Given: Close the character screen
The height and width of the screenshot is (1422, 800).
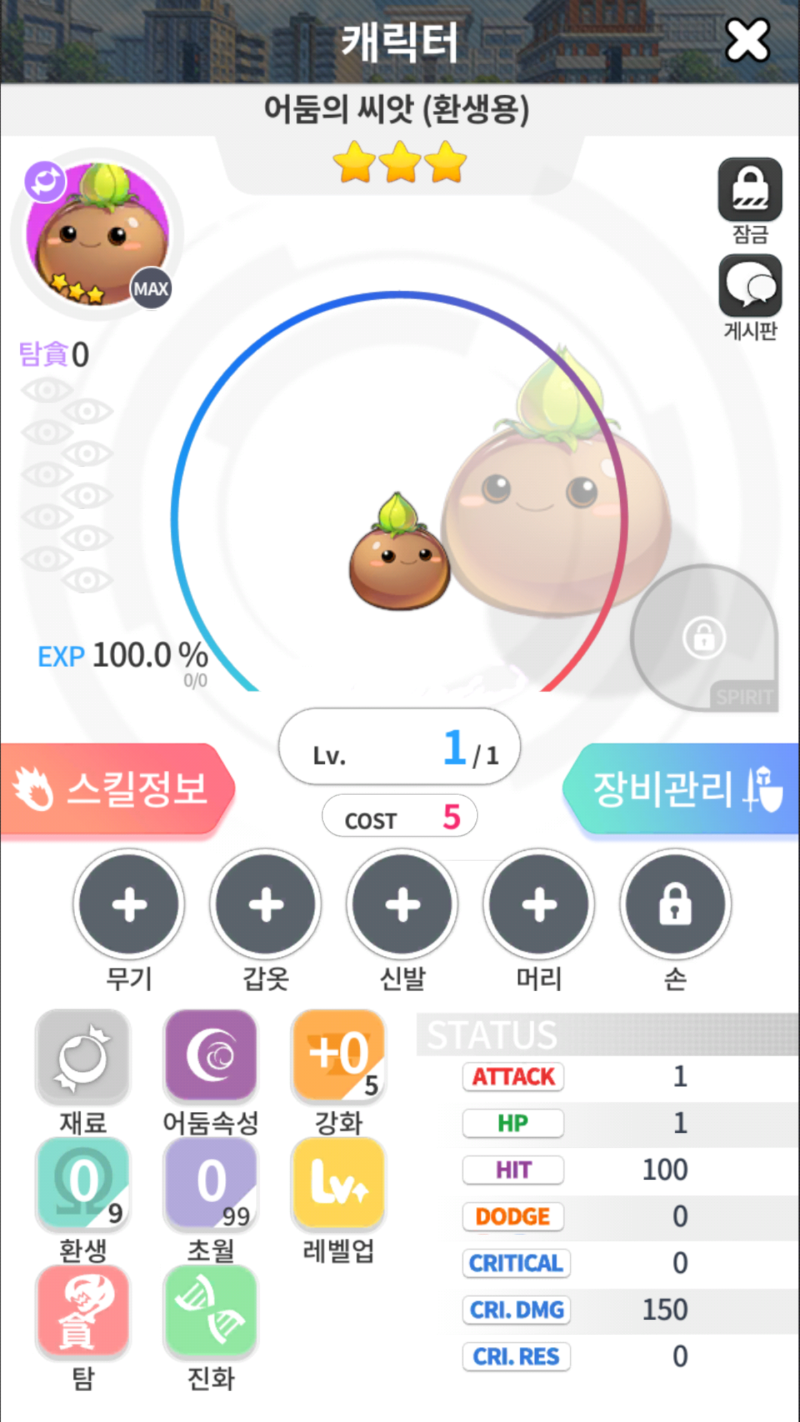Looking at the screenshot, I should pos(747,41).
